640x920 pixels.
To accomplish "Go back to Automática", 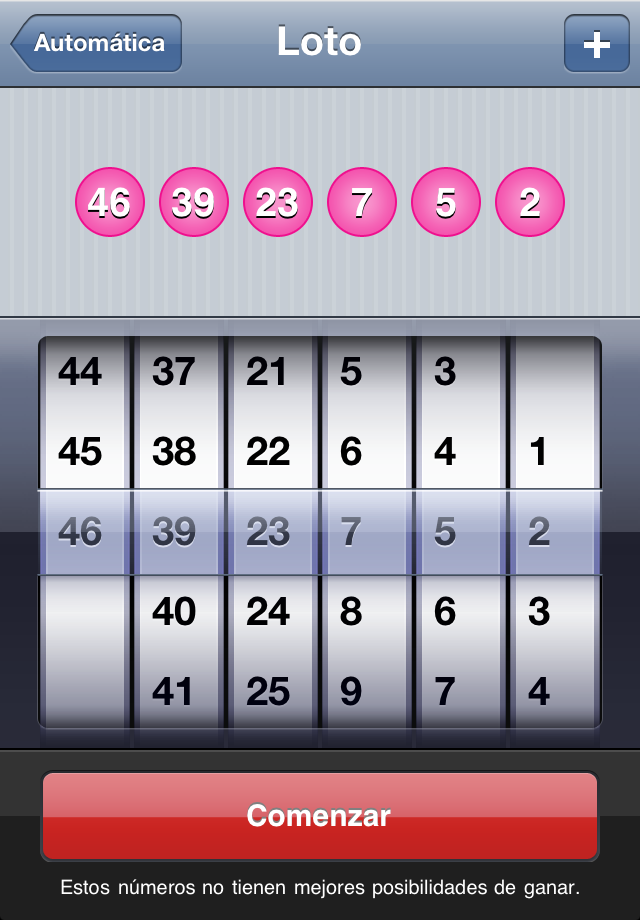I will 97,44.
